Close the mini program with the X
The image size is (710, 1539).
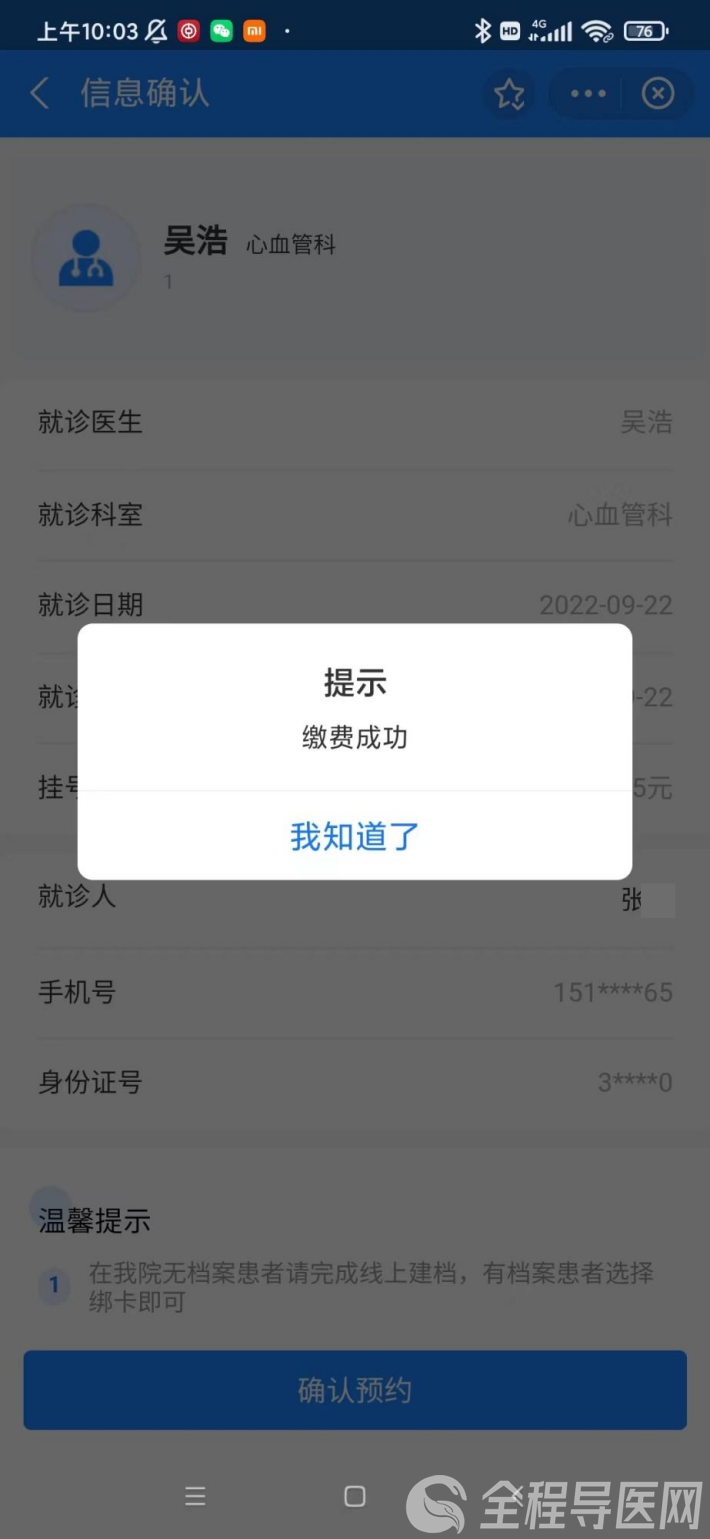pos(657,94)
